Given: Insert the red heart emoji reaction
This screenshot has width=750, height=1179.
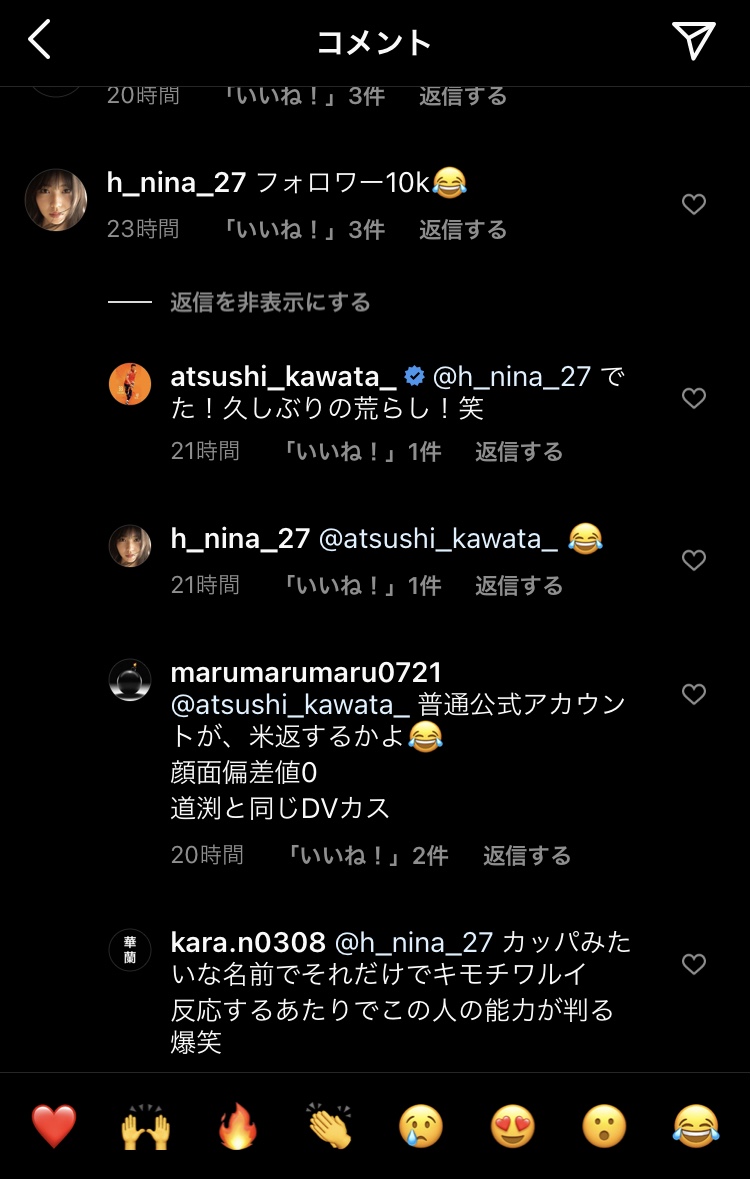Looking at the screenshot, I should tap(54, 1127).
